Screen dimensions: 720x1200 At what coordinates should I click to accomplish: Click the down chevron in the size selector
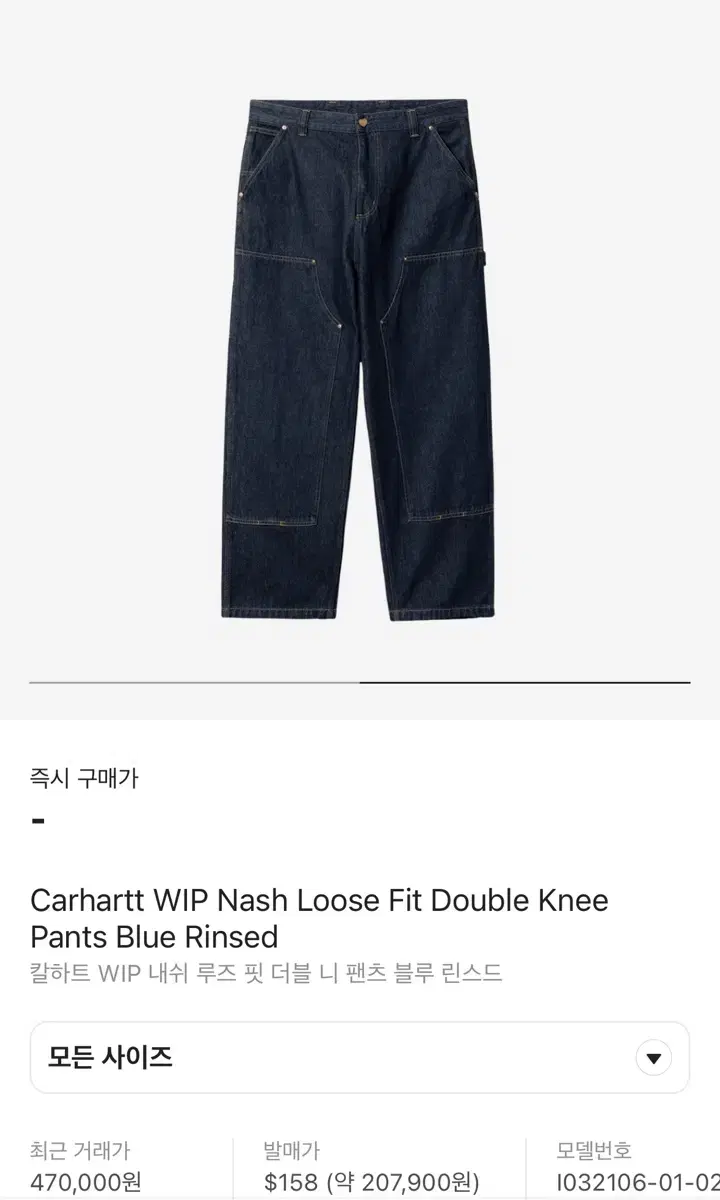654,1057
